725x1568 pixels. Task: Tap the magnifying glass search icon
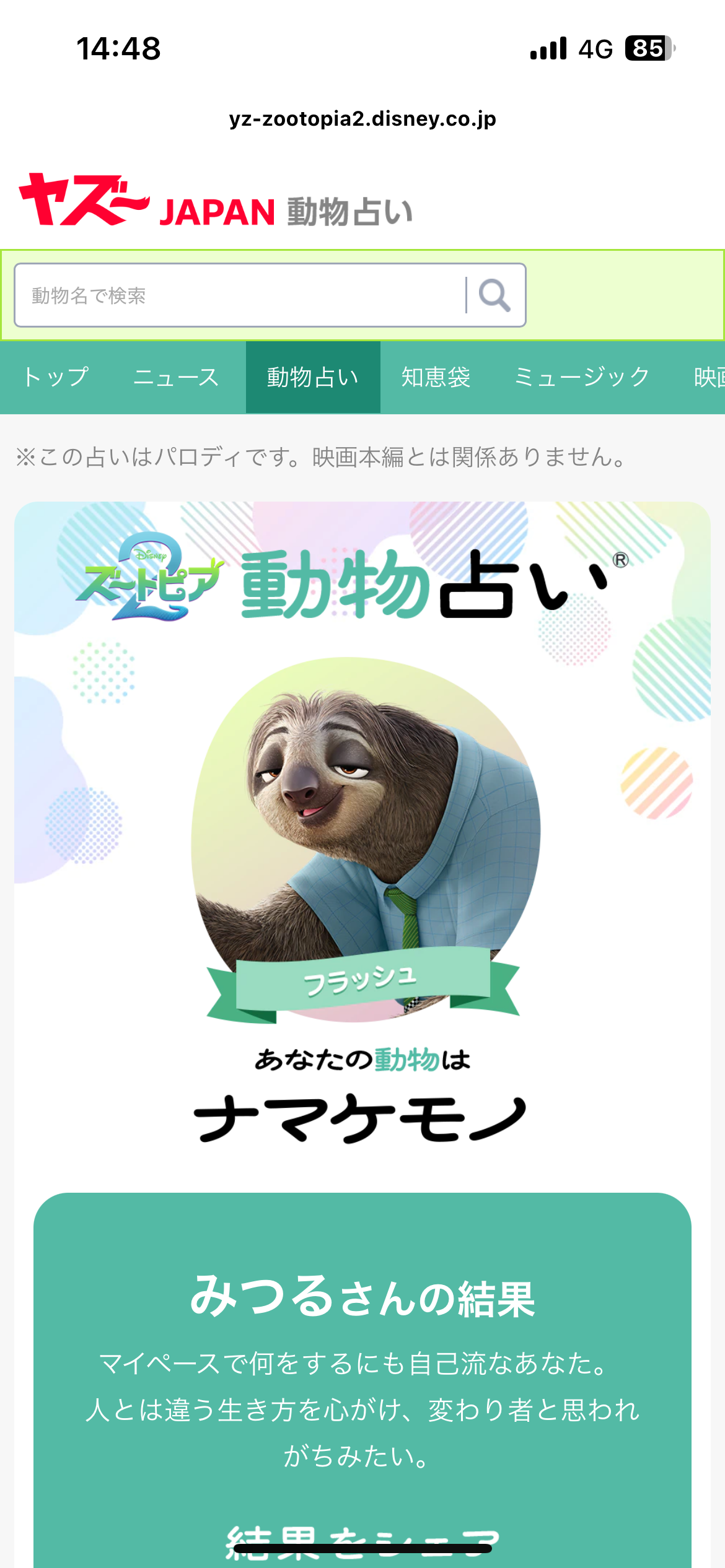495,295
